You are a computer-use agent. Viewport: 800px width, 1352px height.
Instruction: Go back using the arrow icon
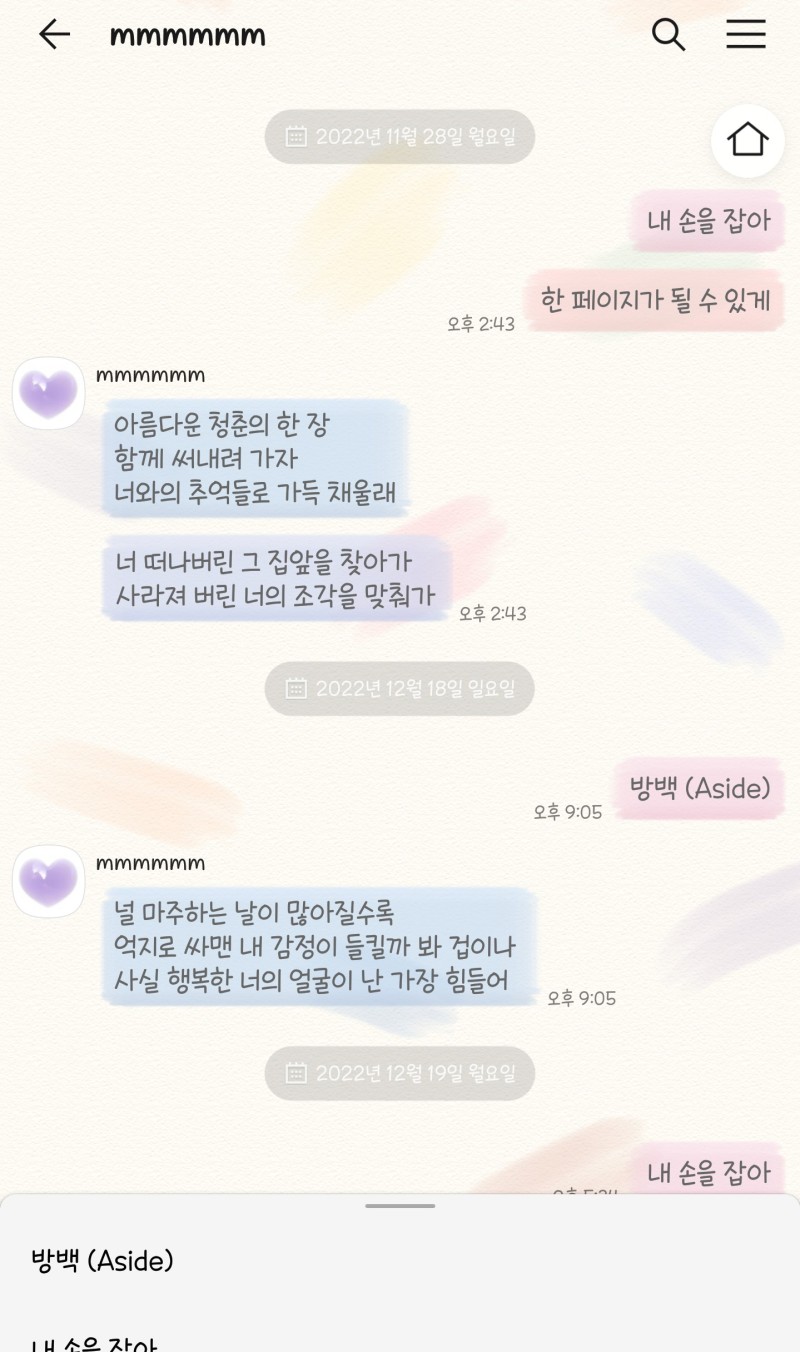(54, 35)
